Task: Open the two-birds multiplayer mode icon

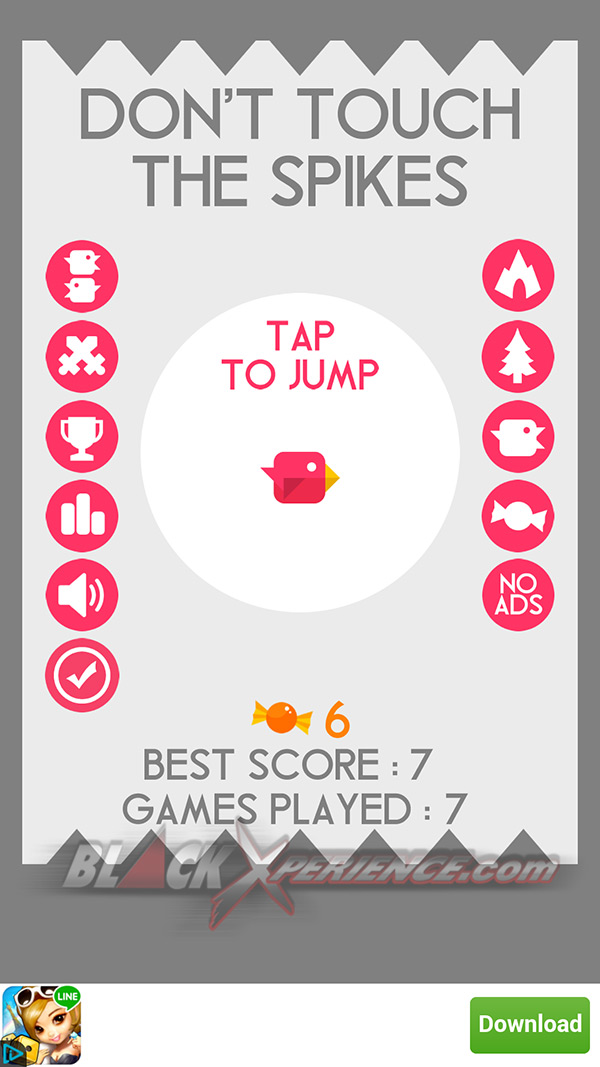Action: (x=82, y=276)
